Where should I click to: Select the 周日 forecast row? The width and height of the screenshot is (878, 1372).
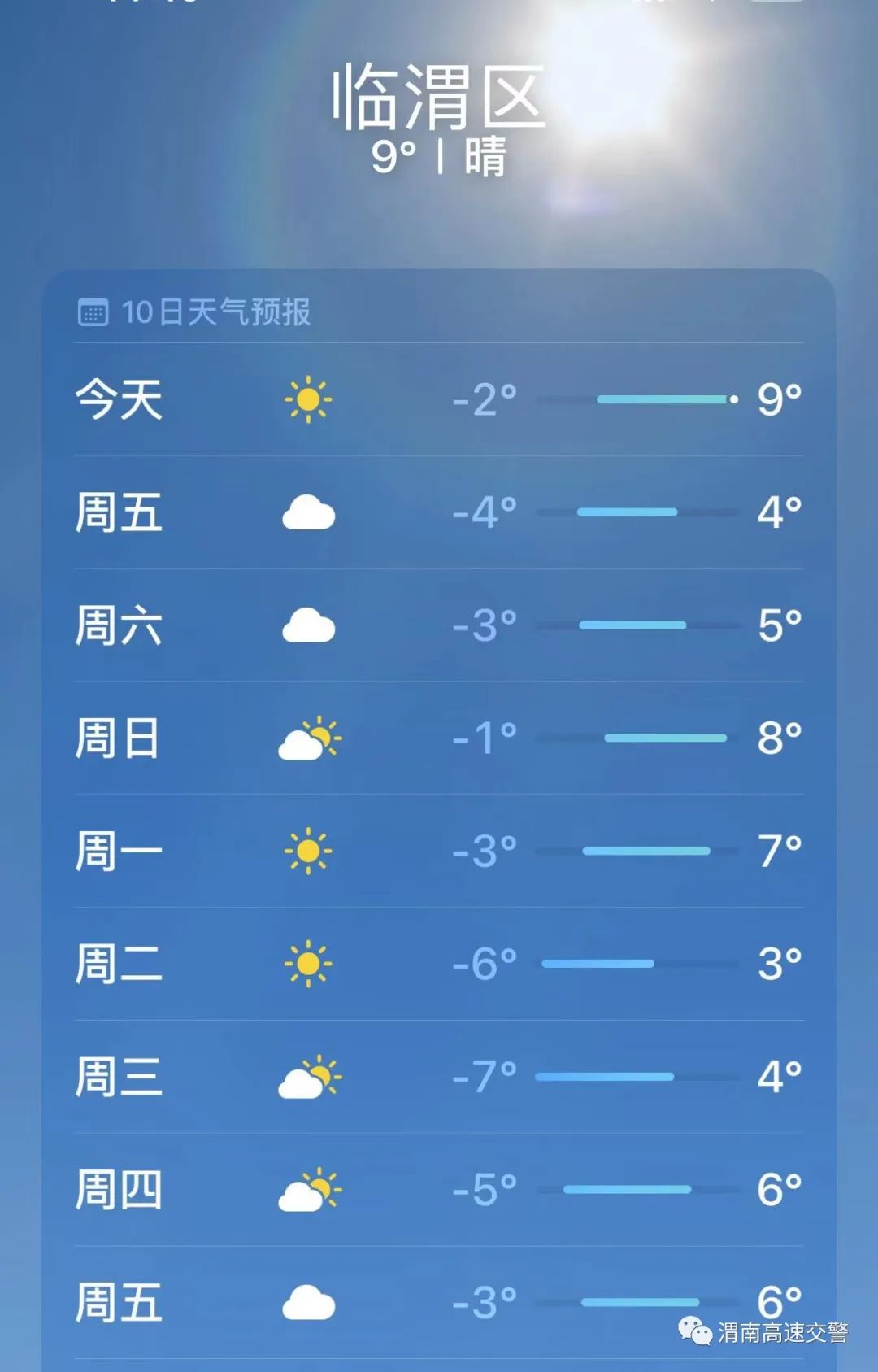[439, 738]
